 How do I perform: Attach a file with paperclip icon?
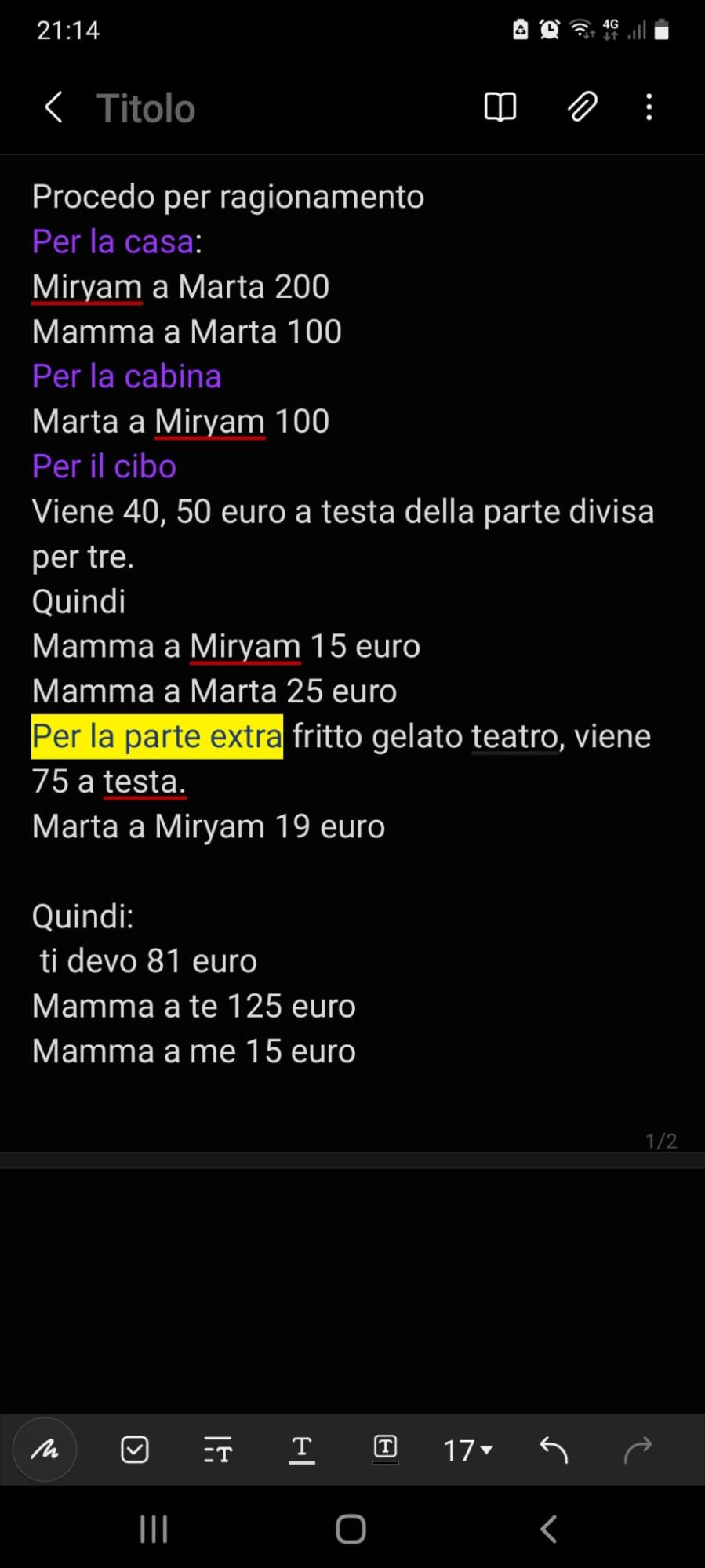point(582,107)
